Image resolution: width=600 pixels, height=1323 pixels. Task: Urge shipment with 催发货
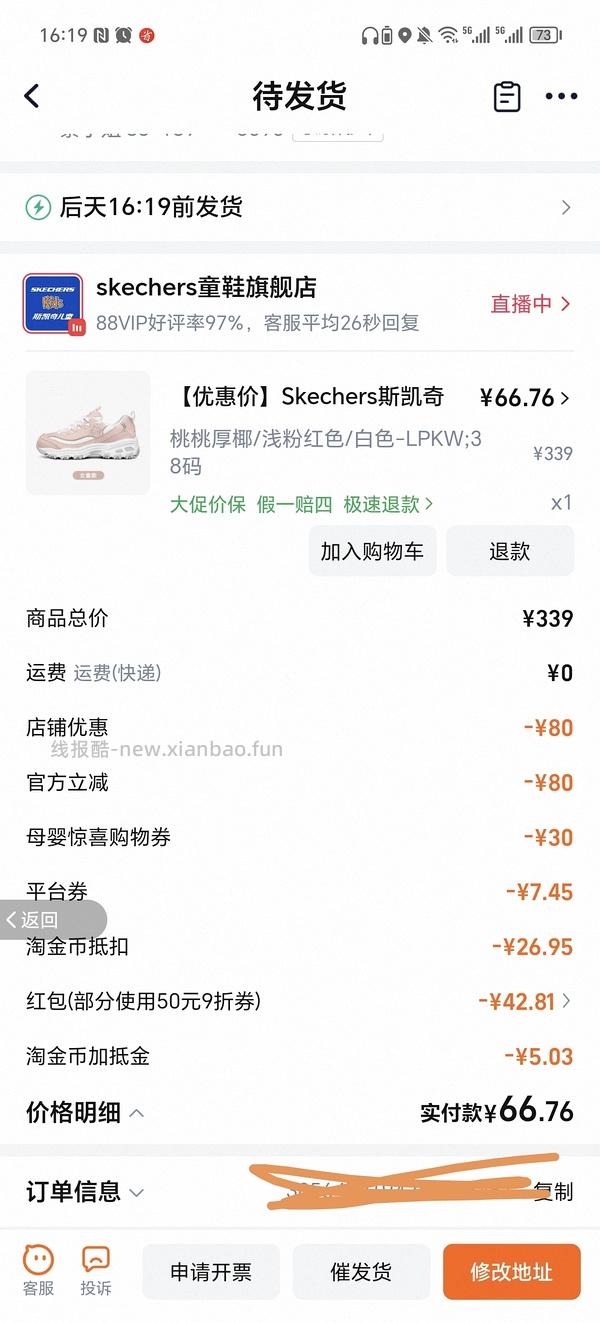click(x=361, y=1272)
